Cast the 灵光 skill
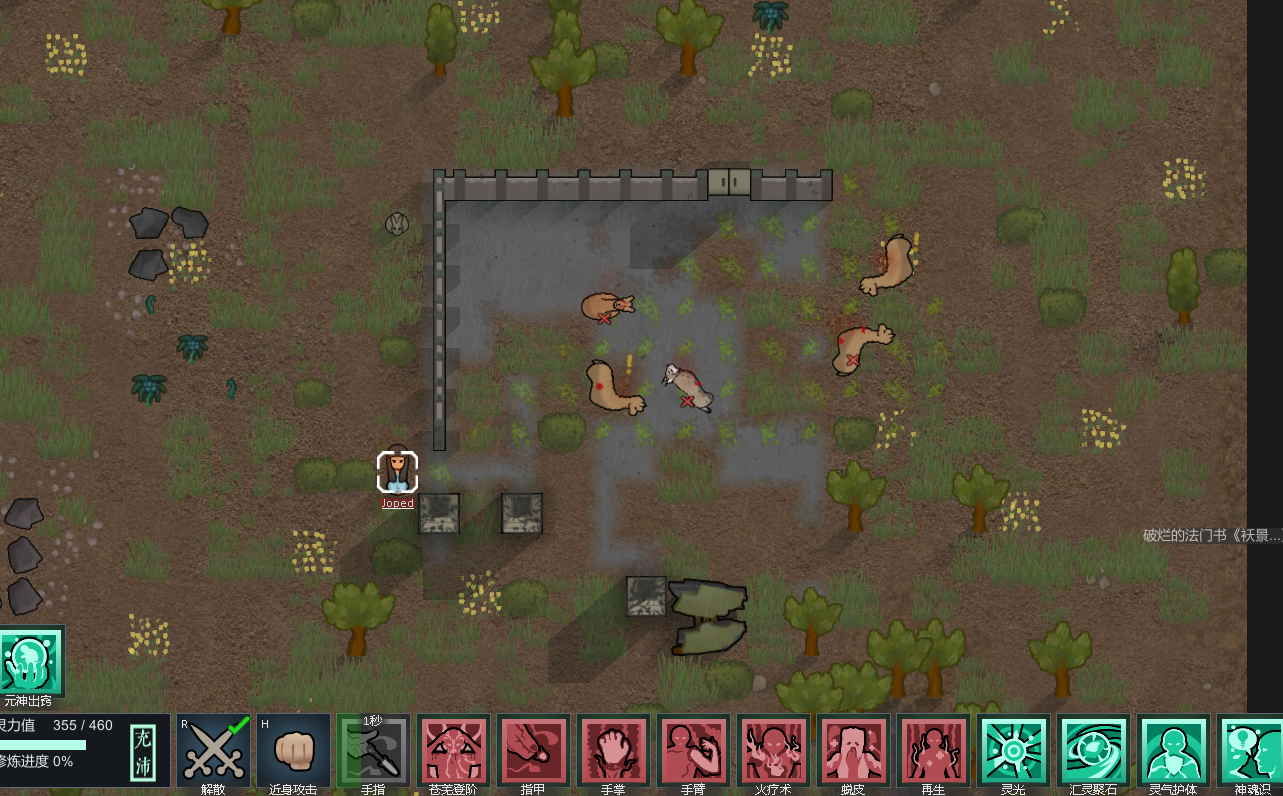This screenshot has width=1283, height=796. click(1013, 750)
